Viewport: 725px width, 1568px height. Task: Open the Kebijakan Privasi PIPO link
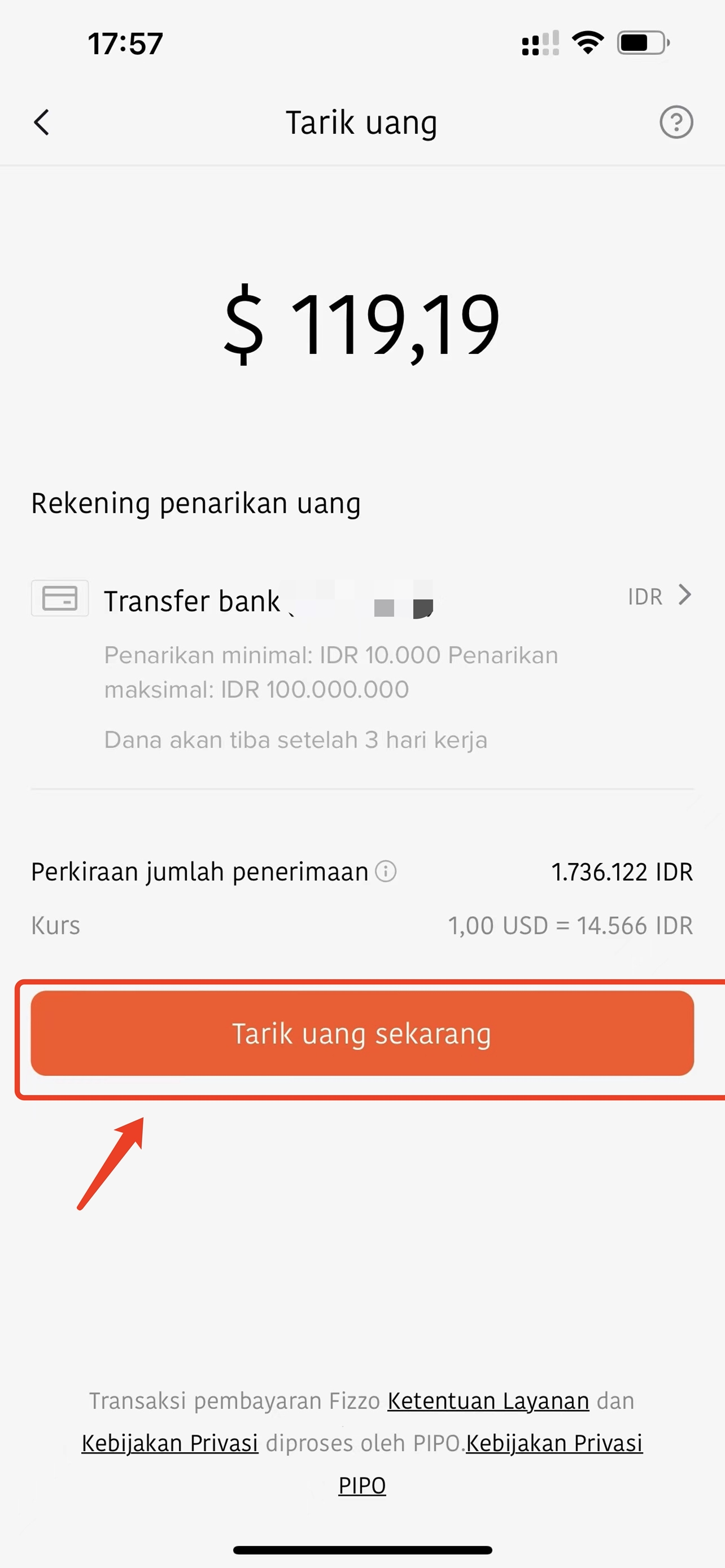pos(553,1443)
